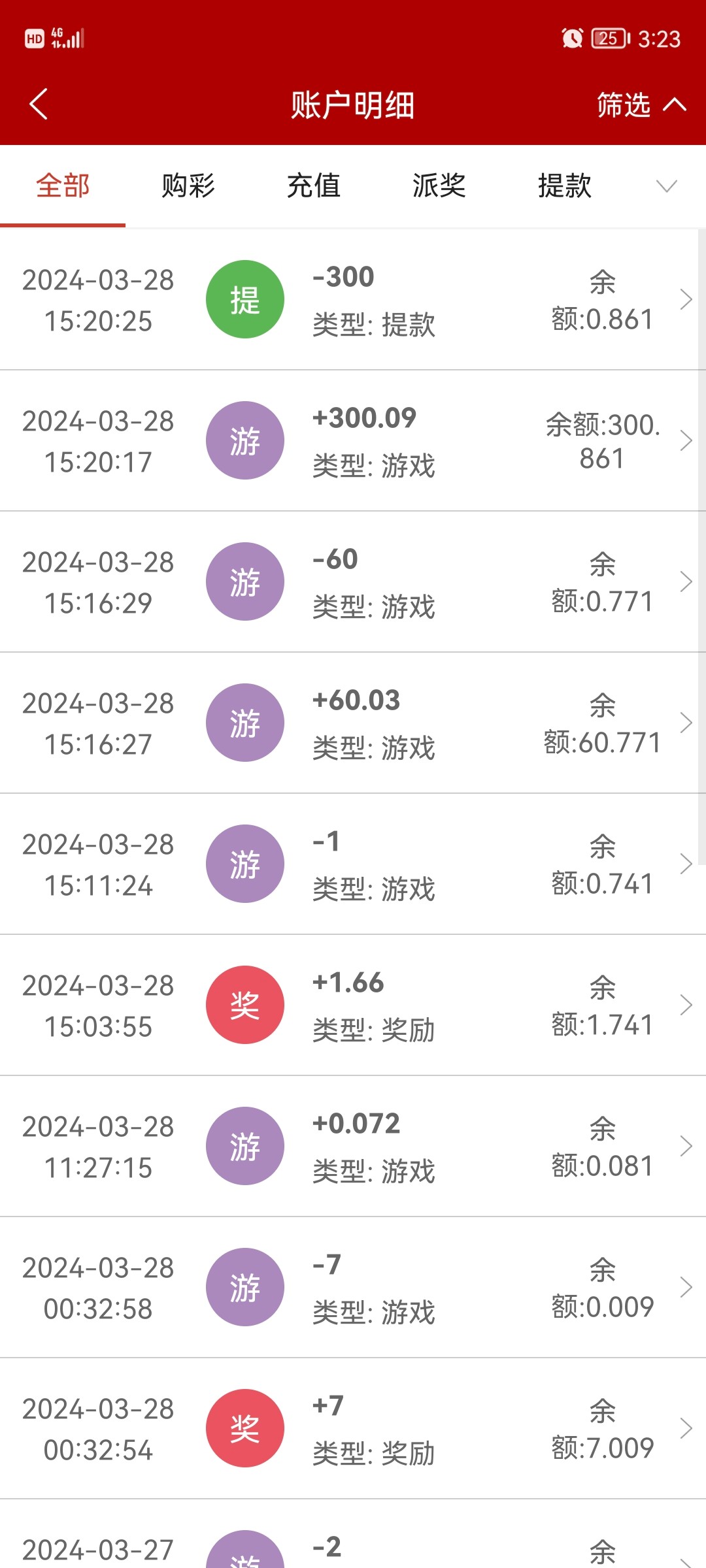Open the -300 提款 record at 15:20:25
This screenshot has height=1568, width=706.
click(x=353, y=300)
